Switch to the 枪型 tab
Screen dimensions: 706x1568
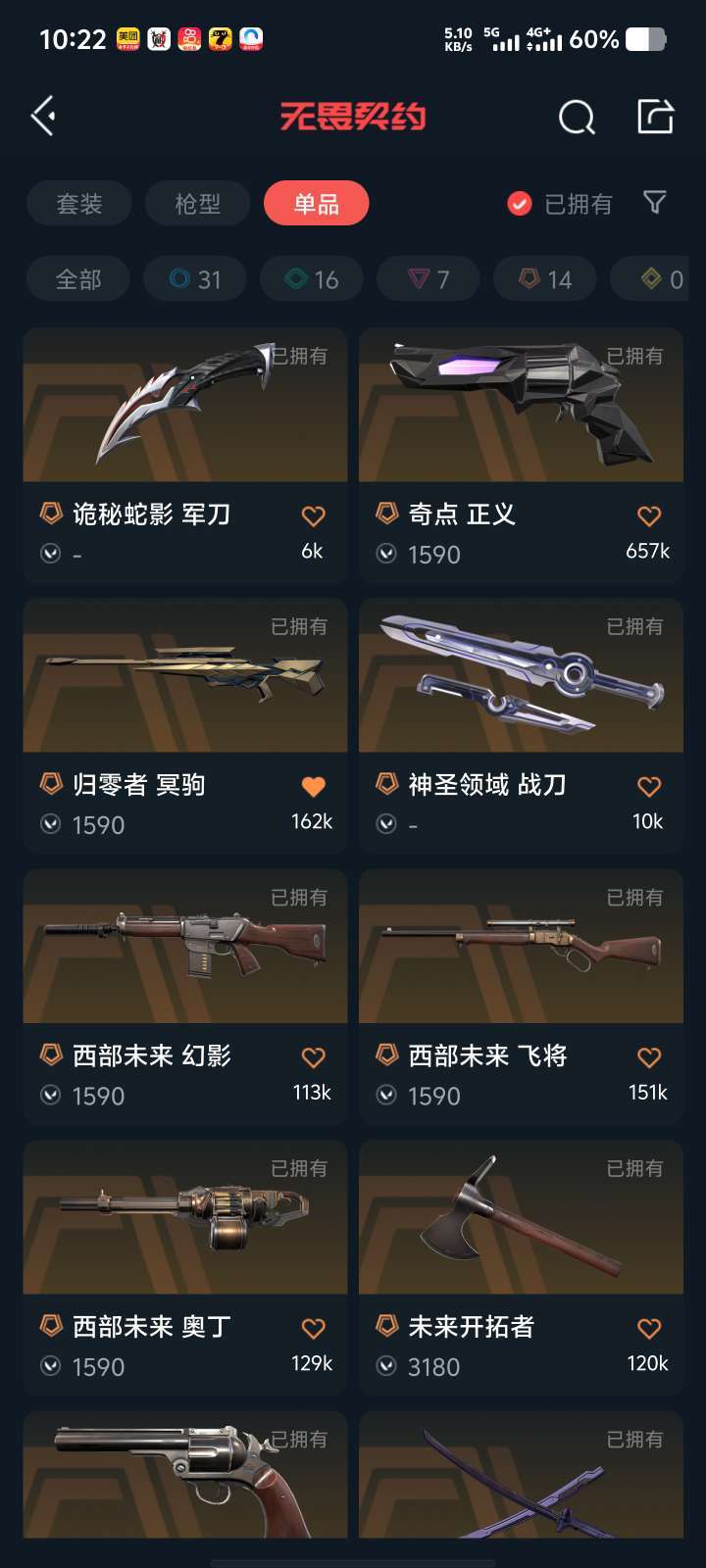pos(196,203)
